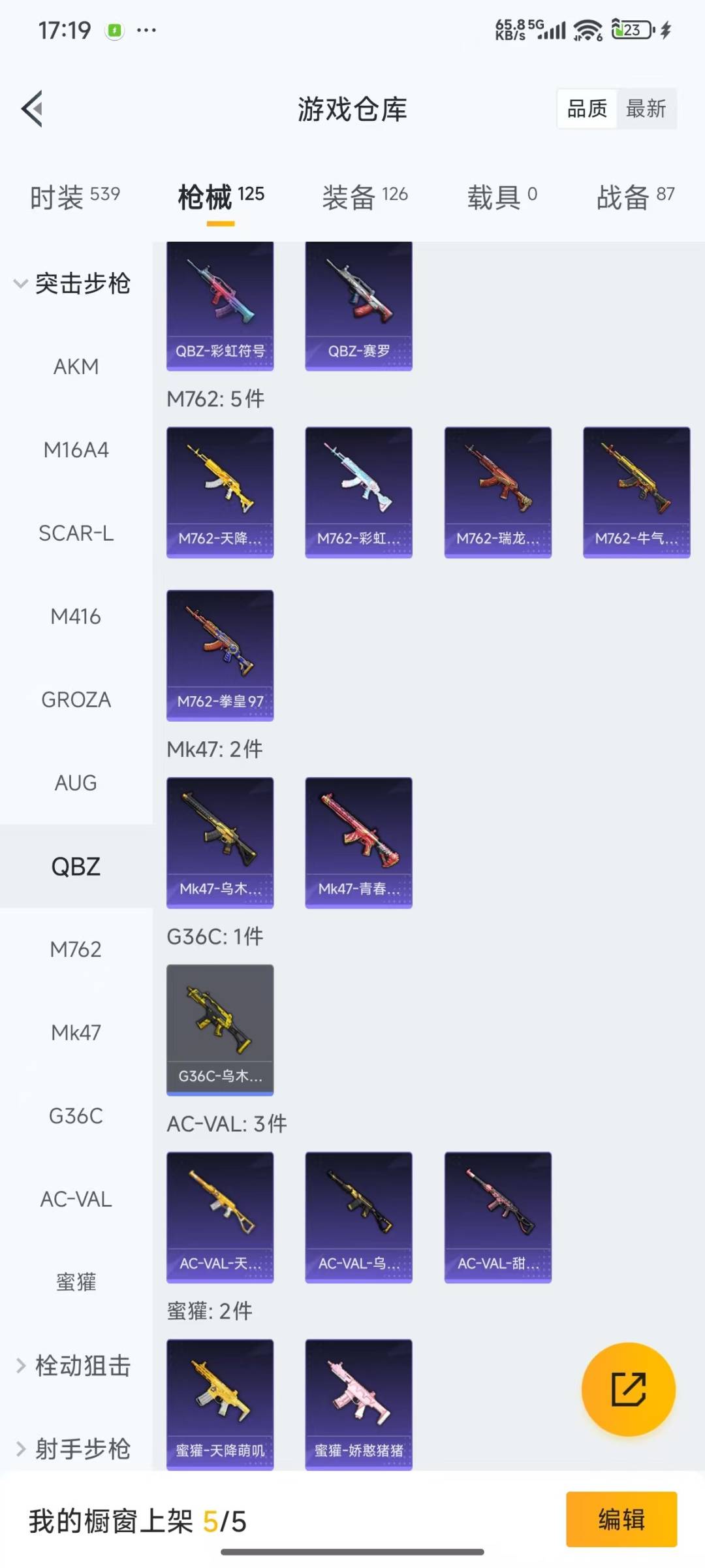
Task: Switch to the 装备 tab
Action: [364, 196]
